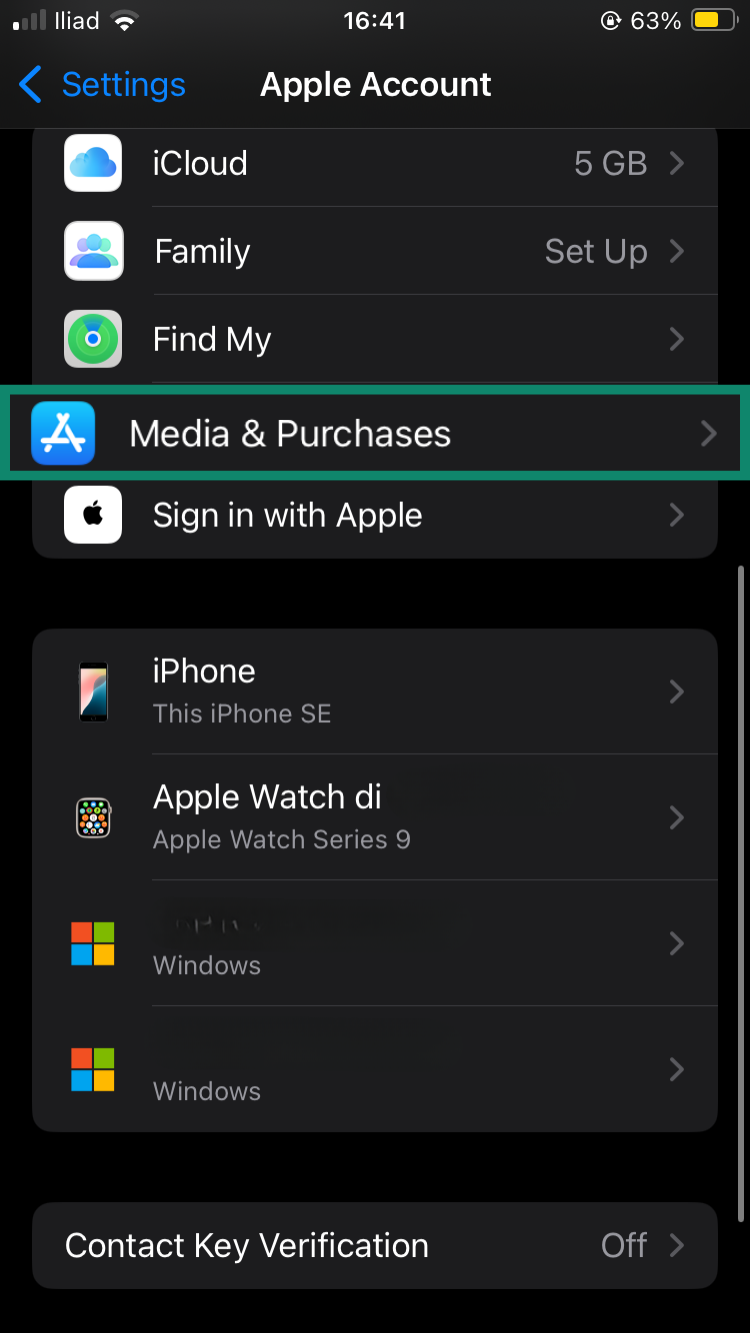Open iCloud settings

tap(375, 164)
